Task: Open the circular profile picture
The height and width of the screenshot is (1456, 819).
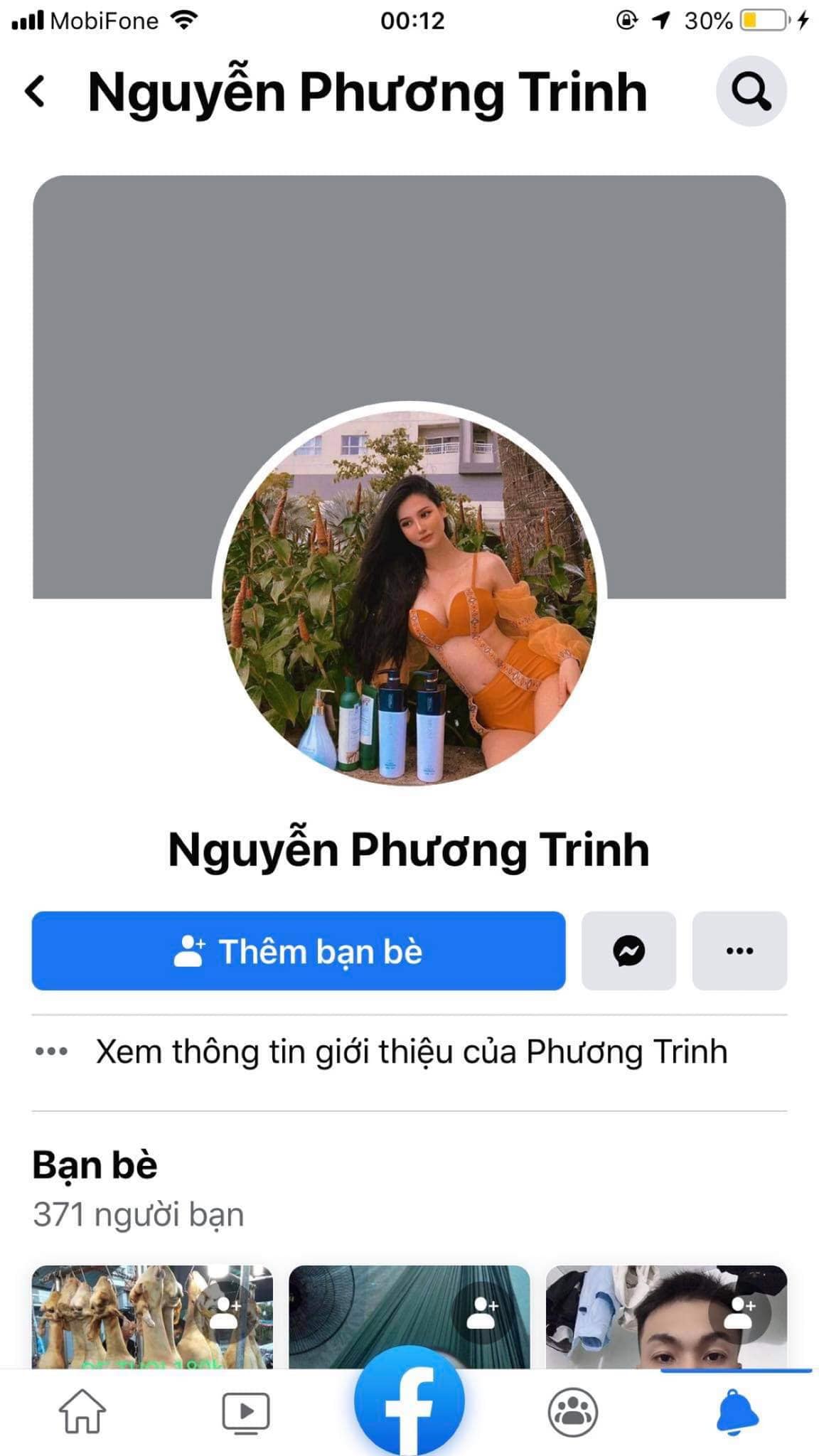Action: (409, 597)
